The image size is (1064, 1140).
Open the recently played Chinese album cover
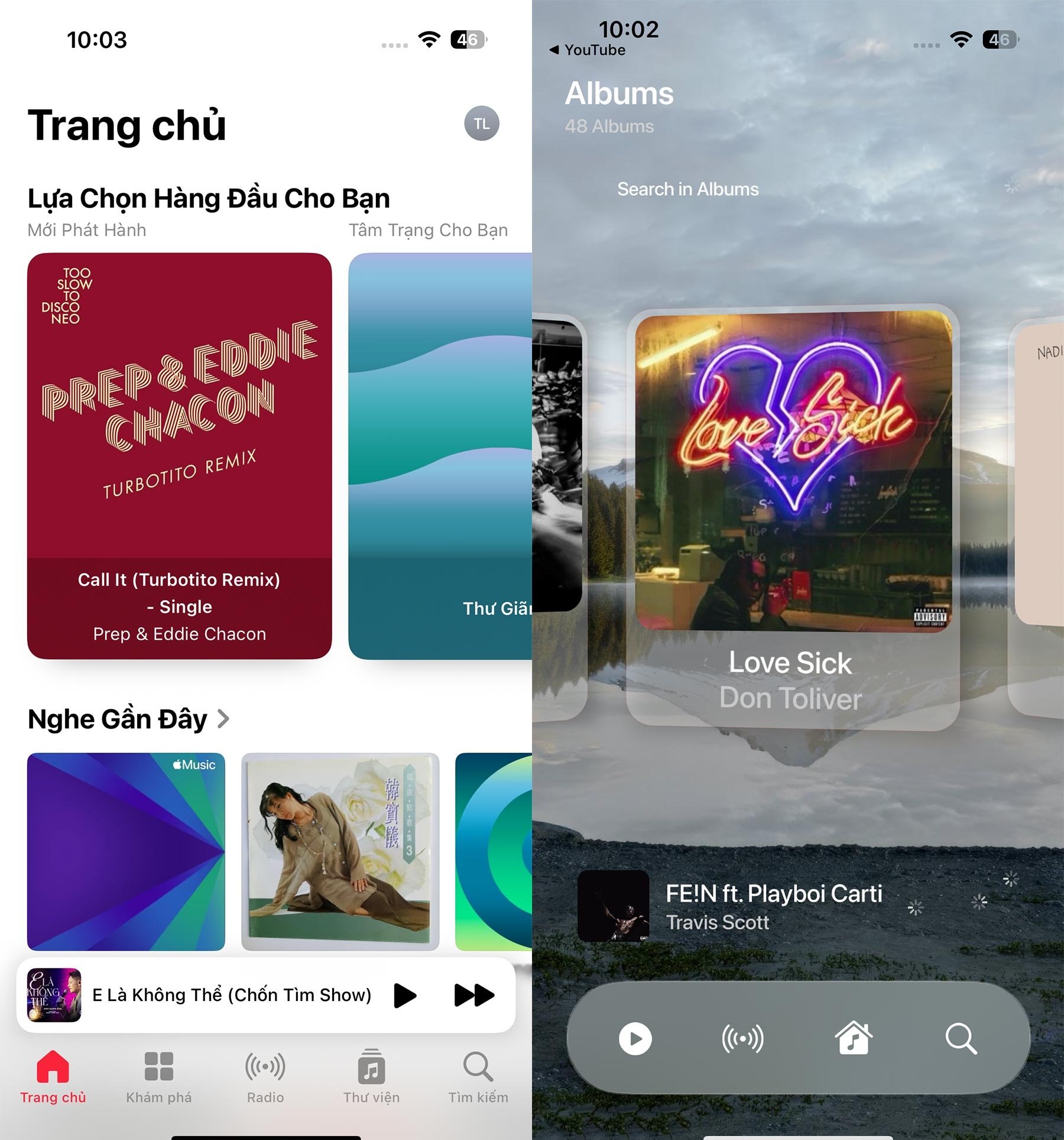tap(340, 851)
